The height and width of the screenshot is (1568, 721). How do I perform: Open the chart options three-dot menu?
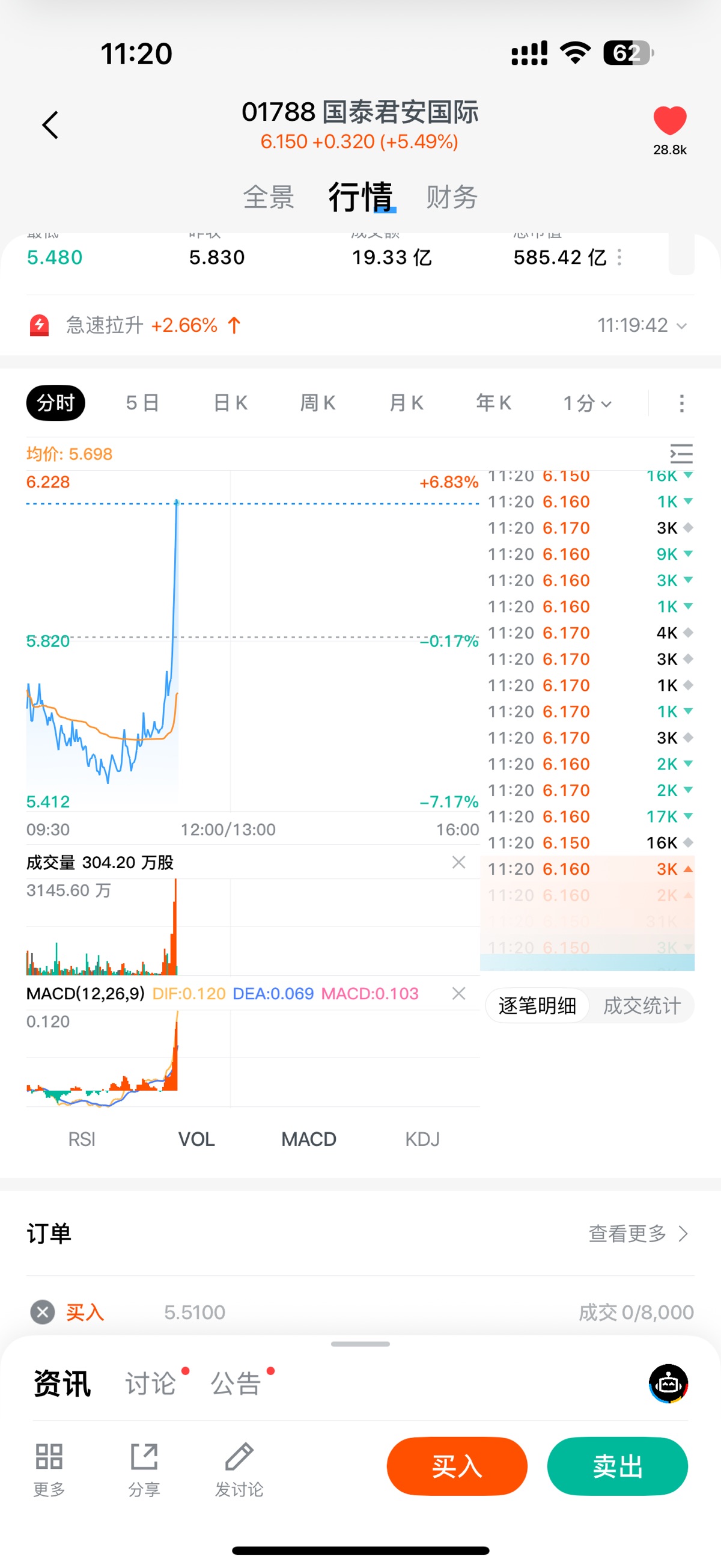[x=681, y=403]
